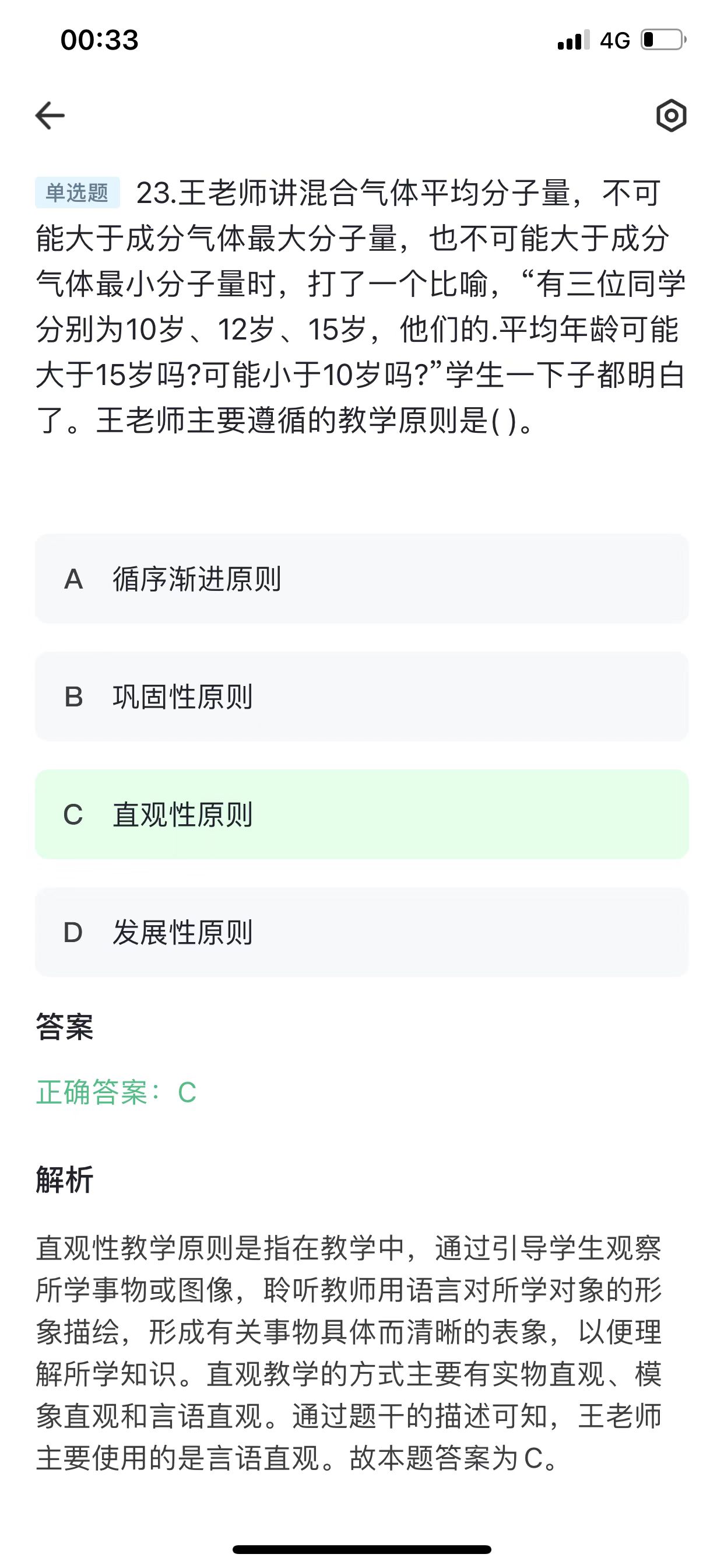This screenshot has width=724, height=1568.
Task: Open the settings hexagon icon
Action: [671, 116]
